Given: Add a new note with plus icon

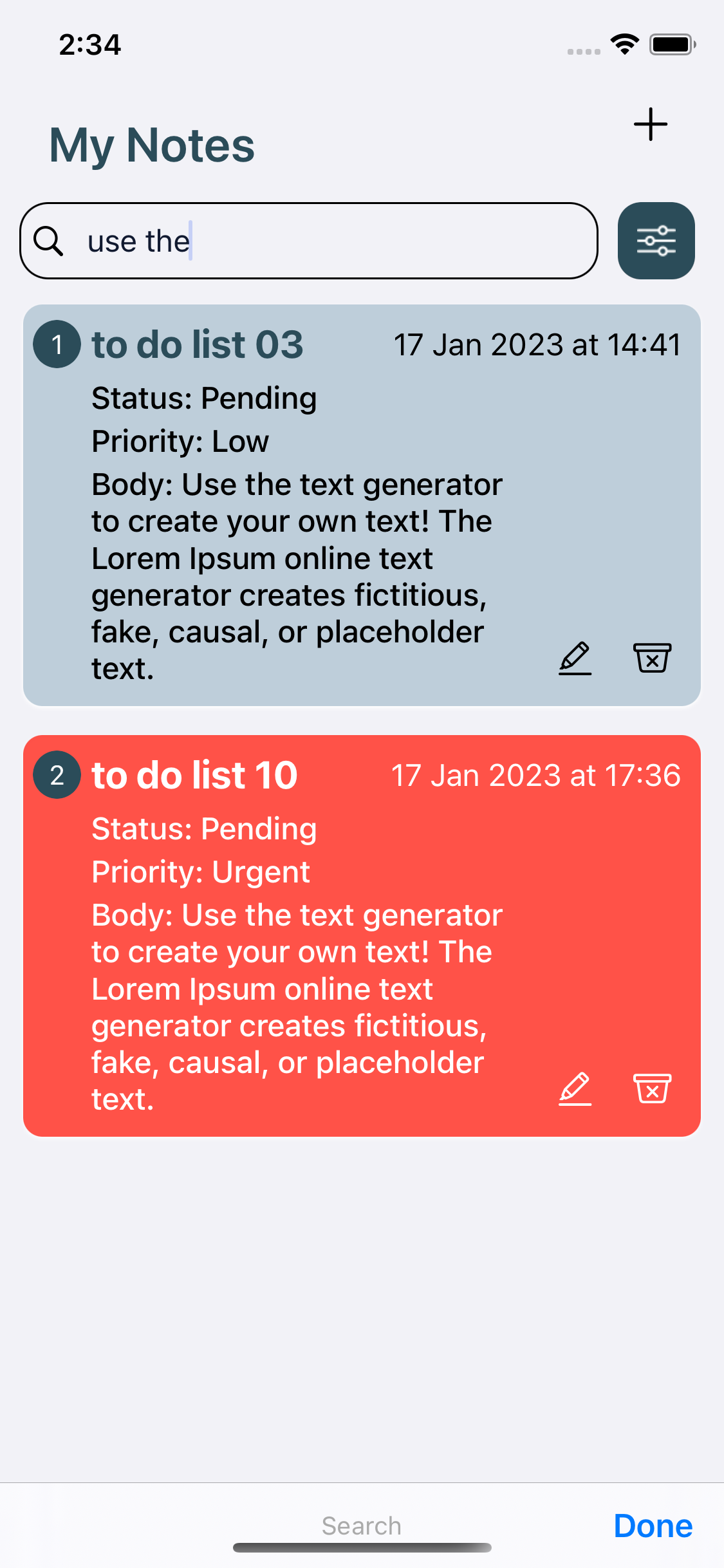Looking at the screenshot, I should point(650,124).
